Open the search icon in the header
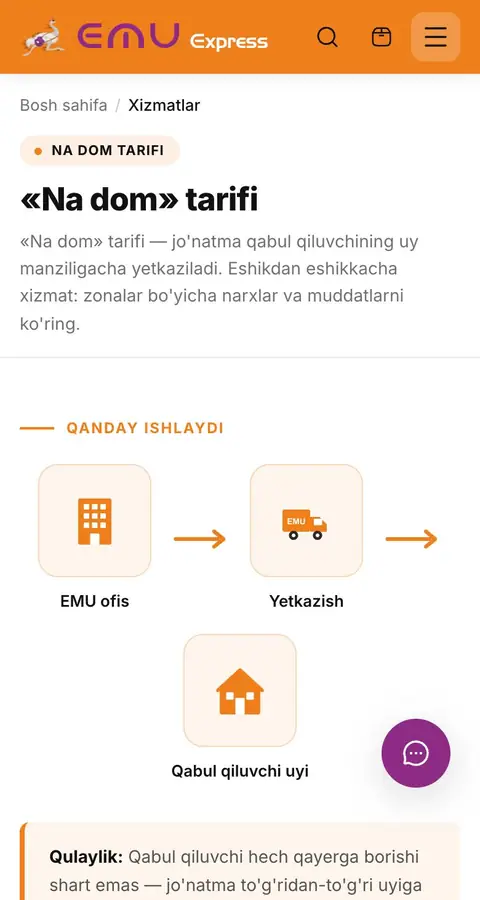Viewport: 480px width, 900px height. pos(327,37)
